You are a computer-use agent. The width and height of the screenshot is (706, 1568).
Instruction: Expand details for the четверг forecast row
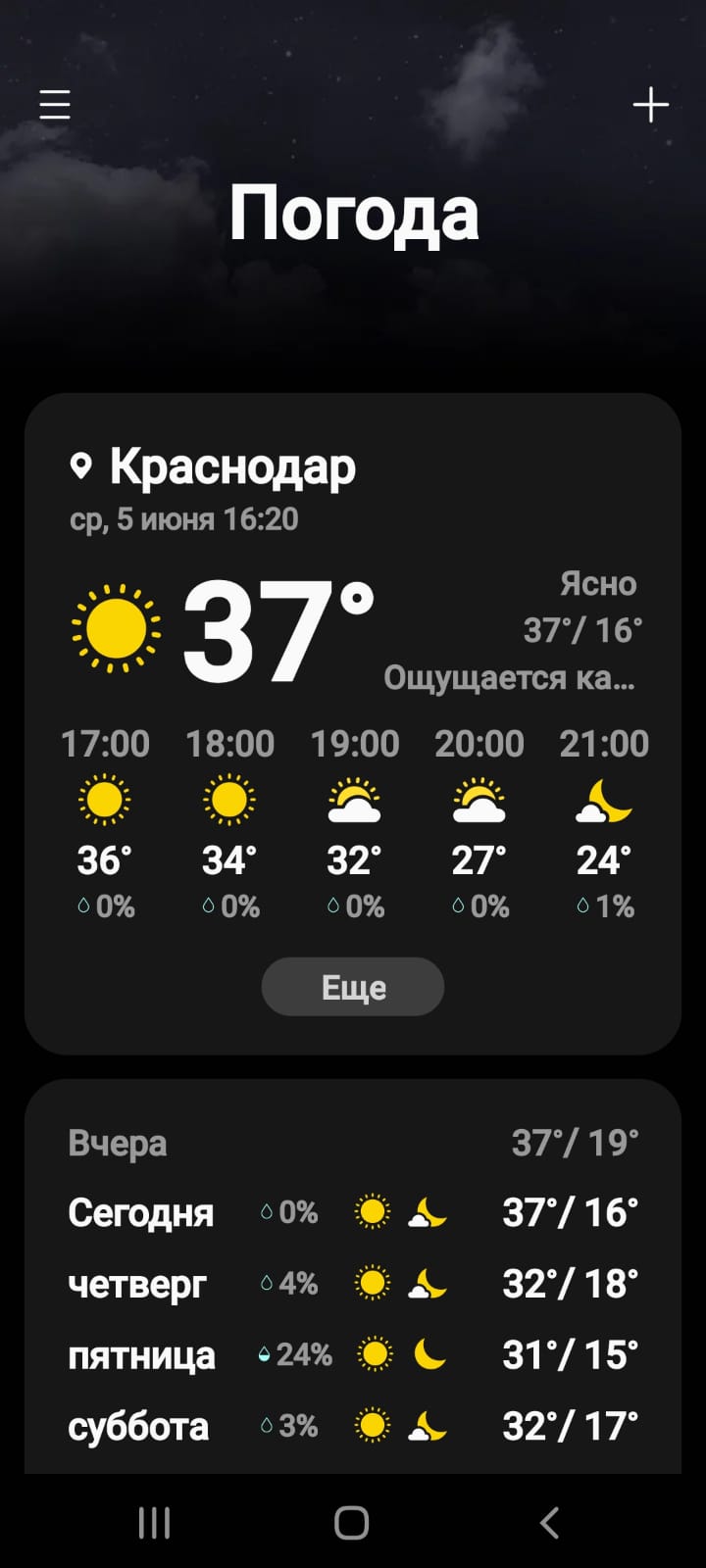coord(353,1284)
